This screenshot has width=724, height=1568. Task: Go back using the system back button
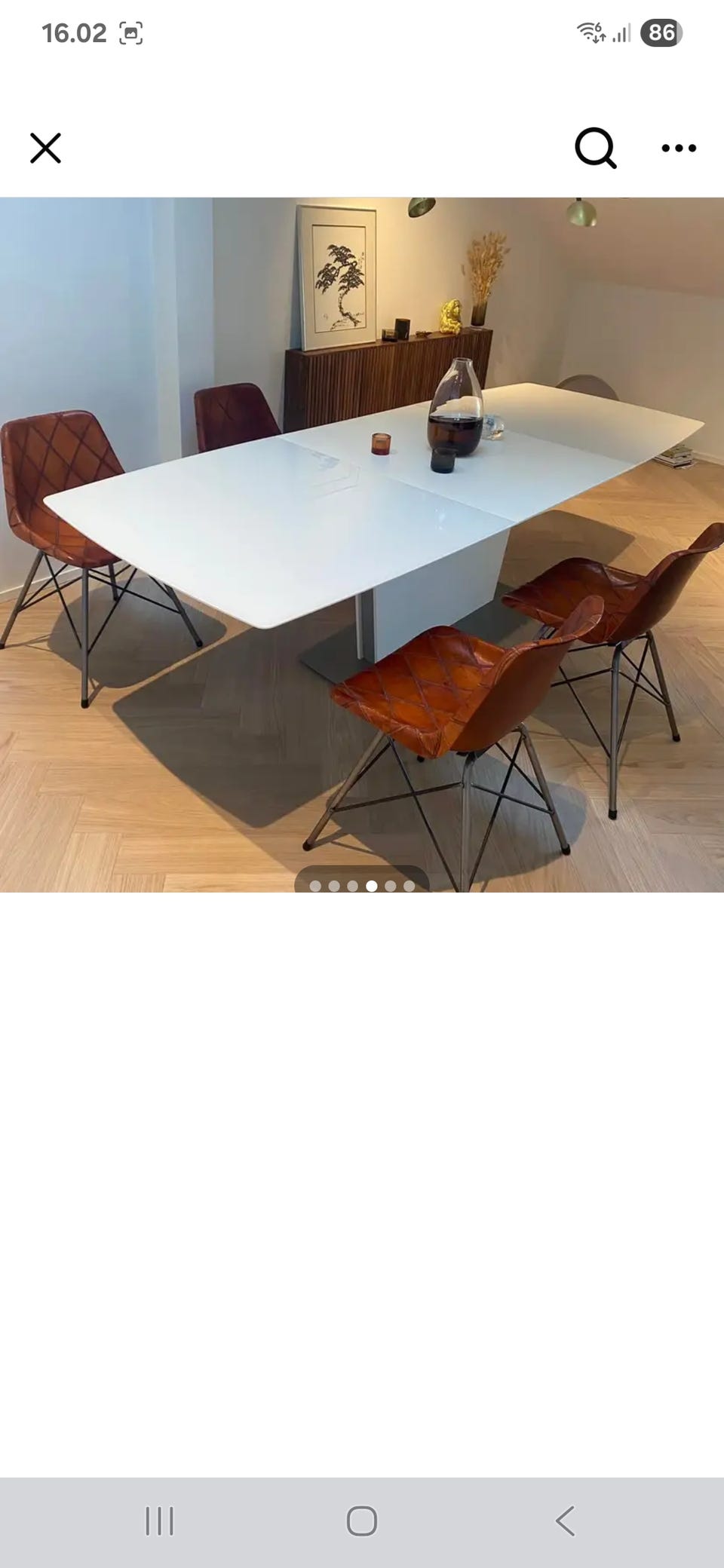(x=566, y=1521)
